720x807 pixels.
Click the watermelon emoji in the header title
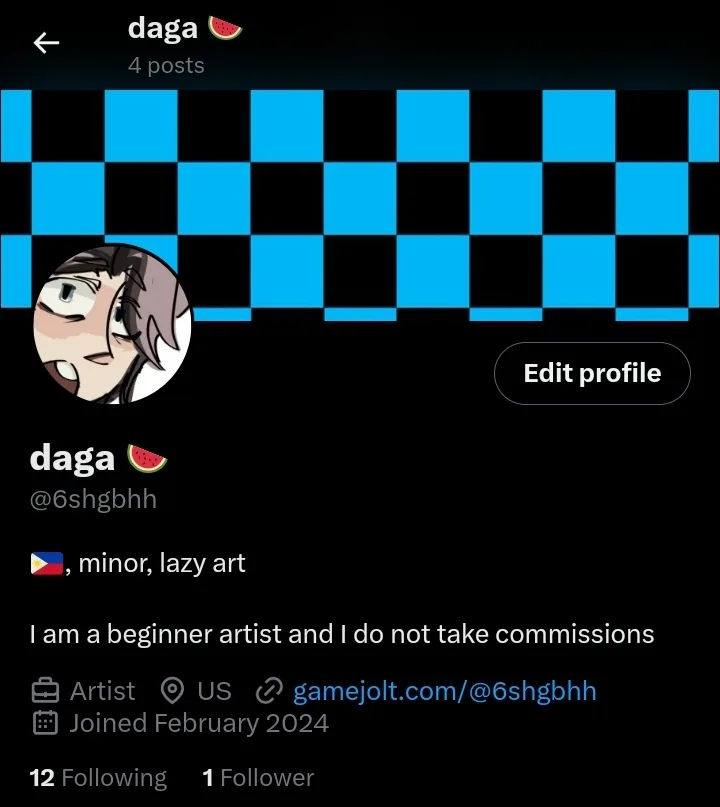(x=225, y=27)
